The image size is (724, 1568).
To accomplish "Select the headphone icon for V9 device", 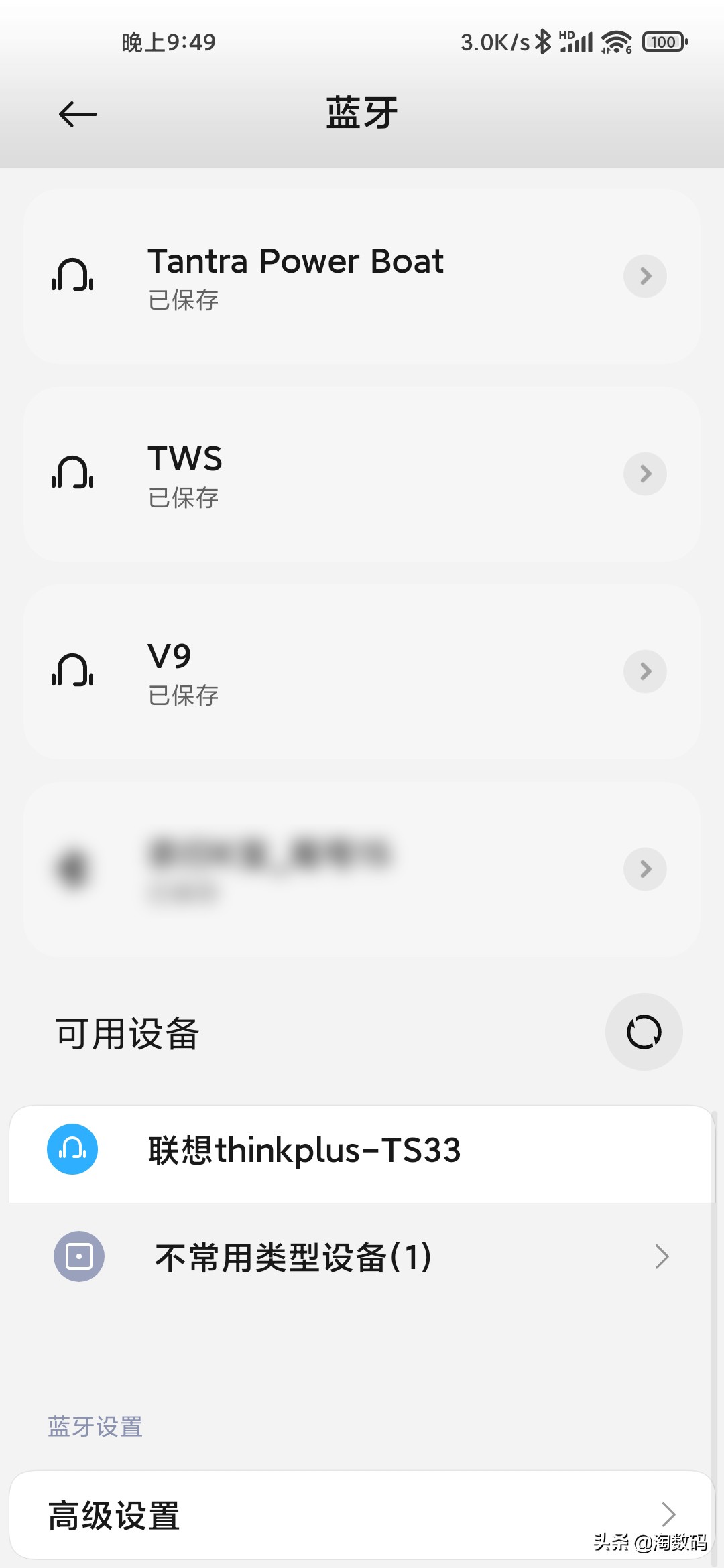I will pos(72,671).
